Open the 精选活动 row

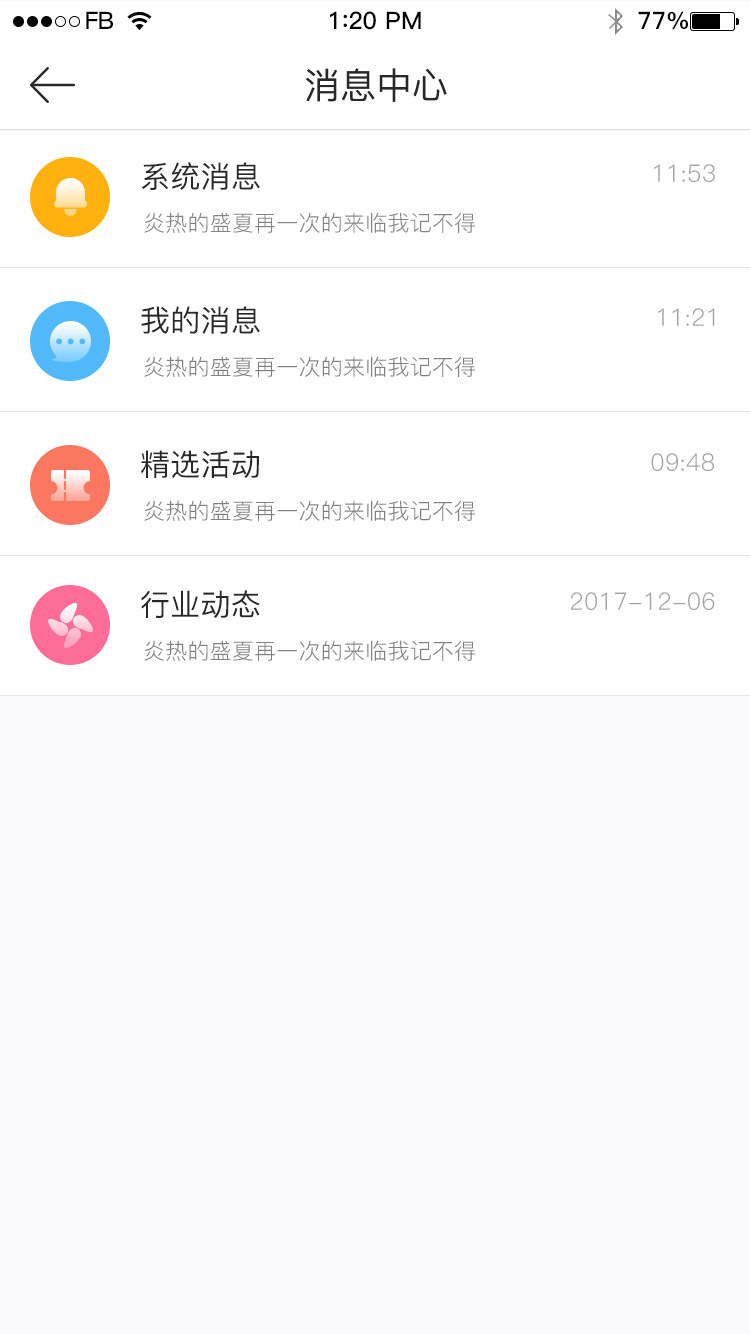pos(375,484)
